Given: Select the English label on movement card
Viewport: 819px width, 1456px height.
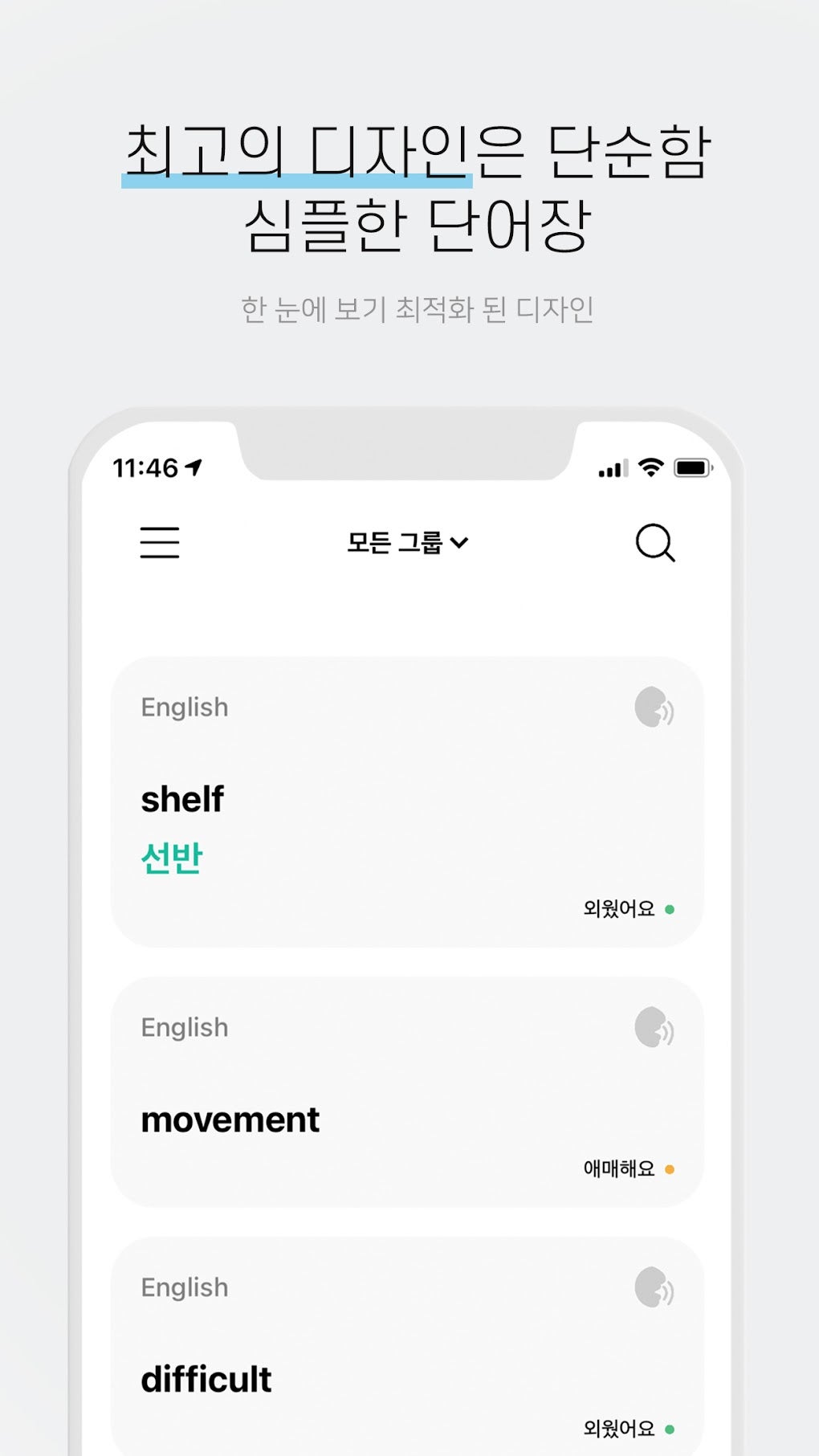Looking at the screenshot, I should (x=184, y=1027).
